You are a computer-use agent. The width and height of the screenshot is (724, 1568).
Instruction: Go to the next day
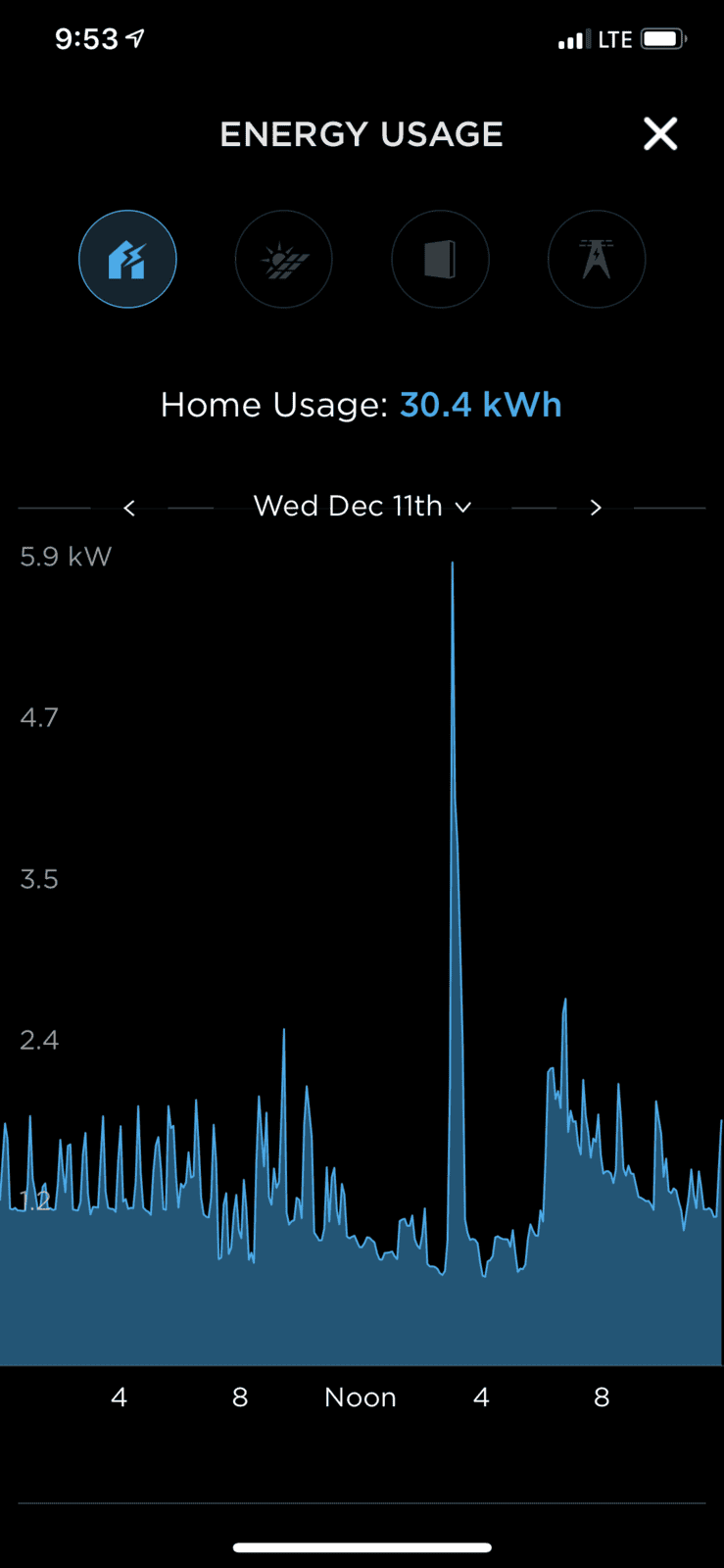click(x=596, y=508)
